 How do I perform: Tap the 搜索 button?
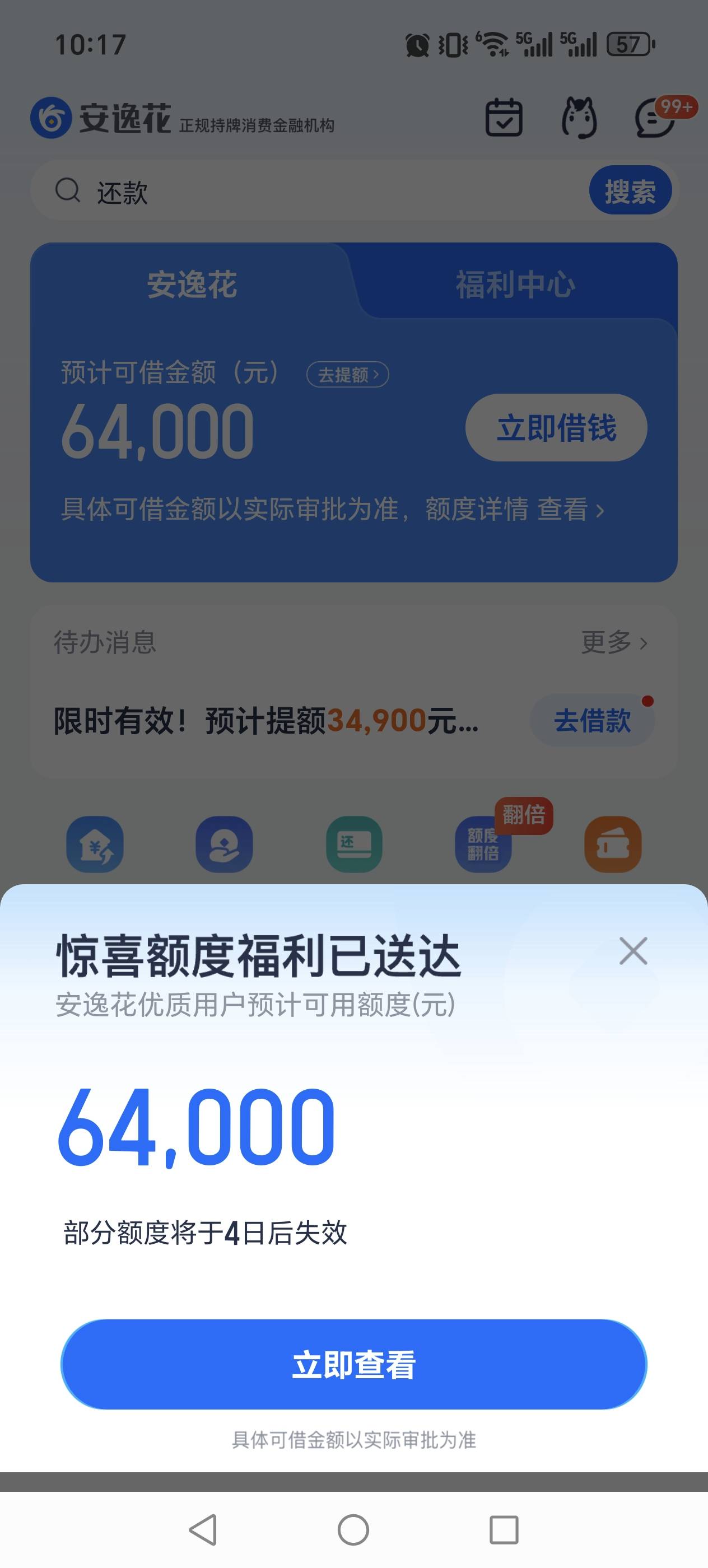pos(630,192)
